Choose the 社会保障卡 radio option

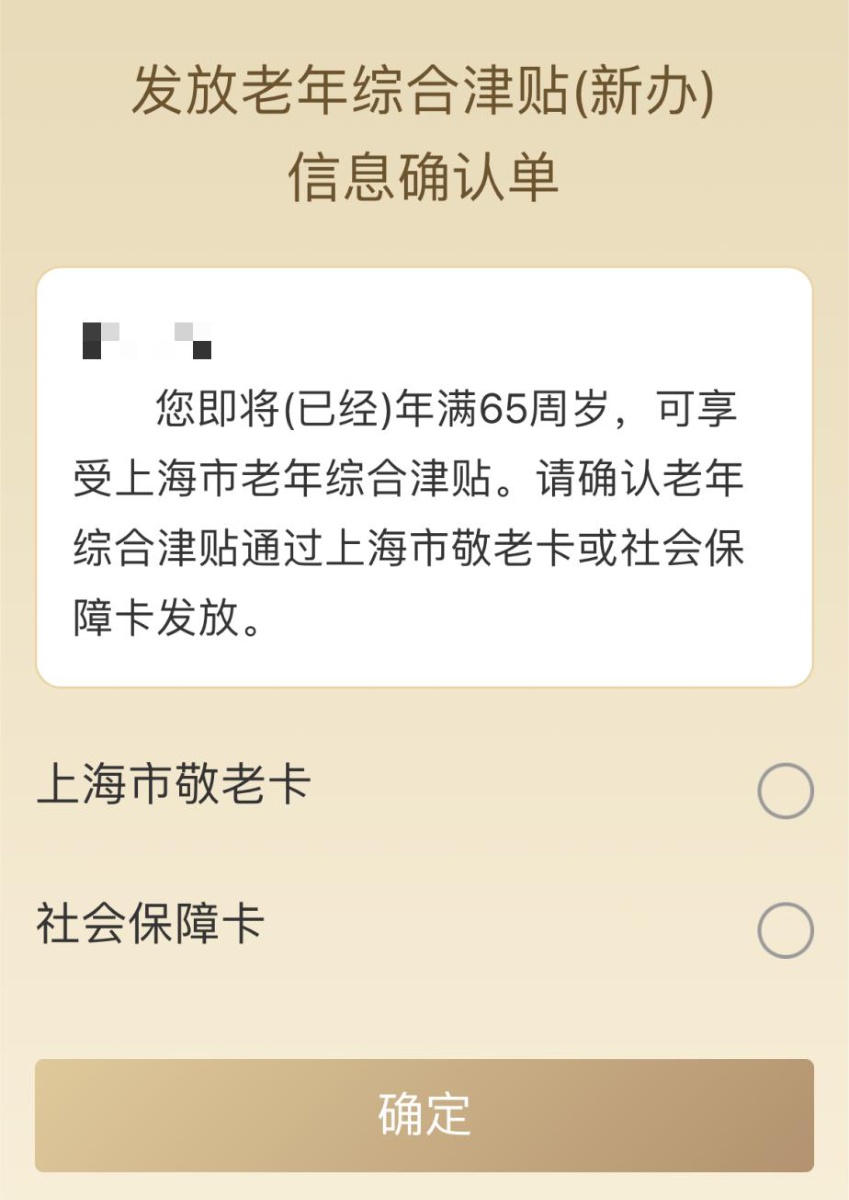coord(785,930)
